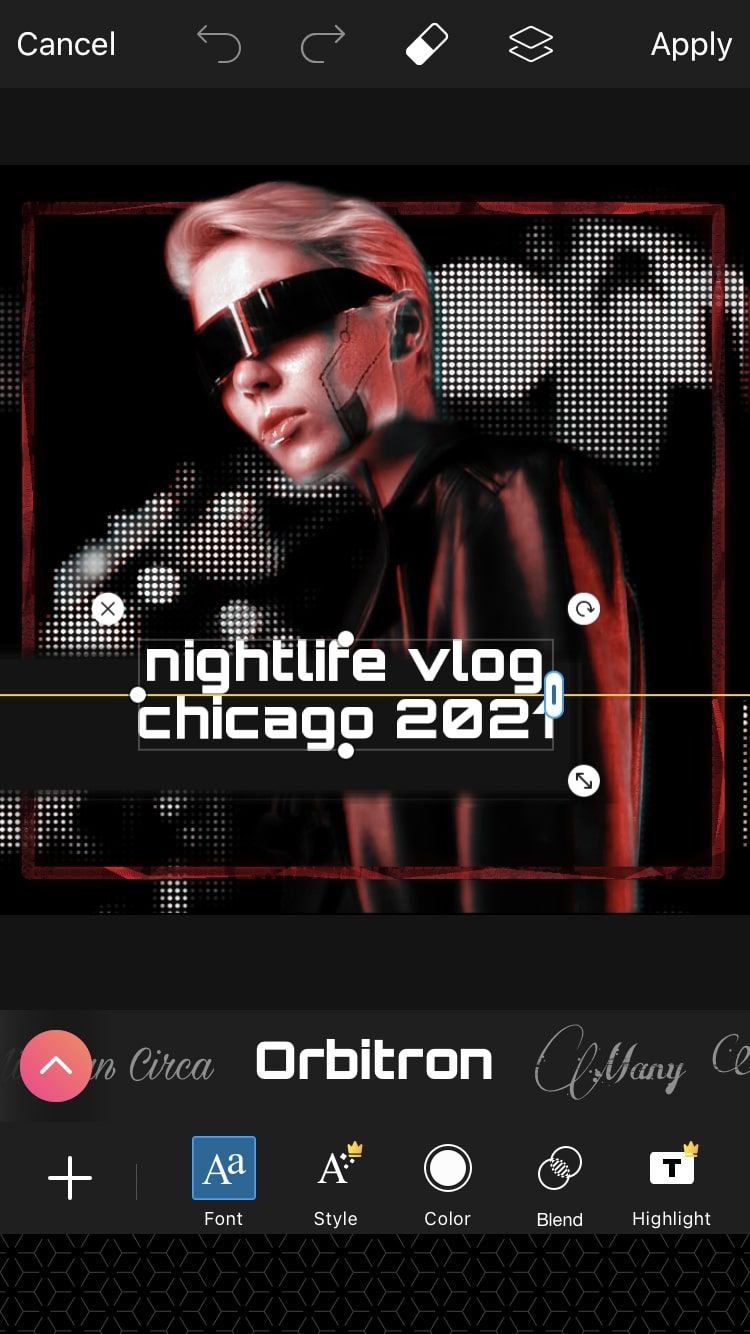This screenshot has width=750, height=1334.
Task: Delete the text box with the X handle
Action: point(108,608)
